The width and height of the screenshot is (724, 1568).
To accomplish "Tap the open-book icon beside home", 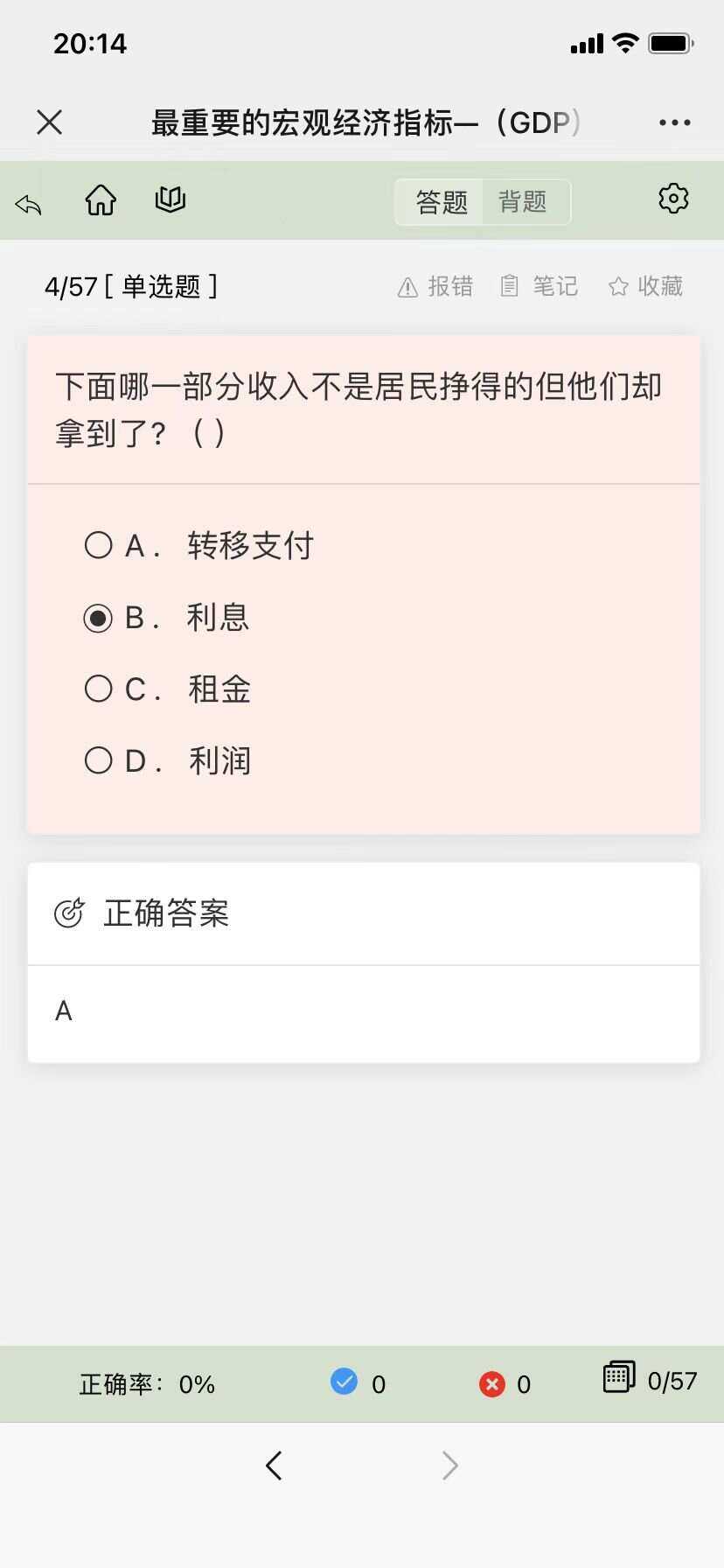I will click(x=170, y=199).
